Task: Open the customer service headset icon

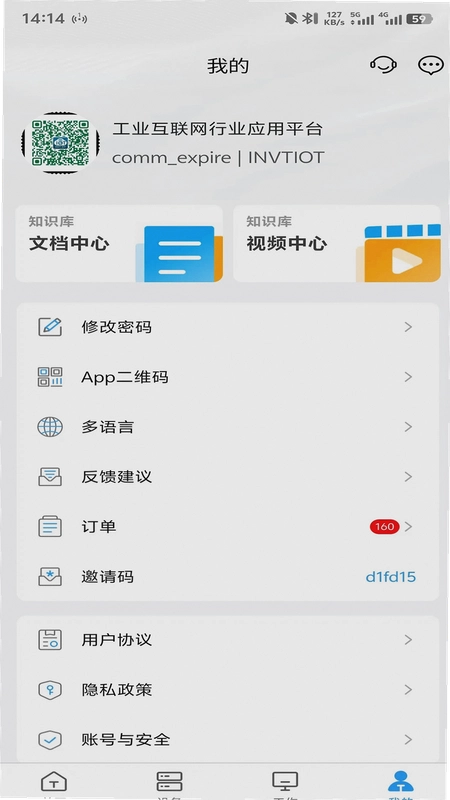Action: pos(383,65)
